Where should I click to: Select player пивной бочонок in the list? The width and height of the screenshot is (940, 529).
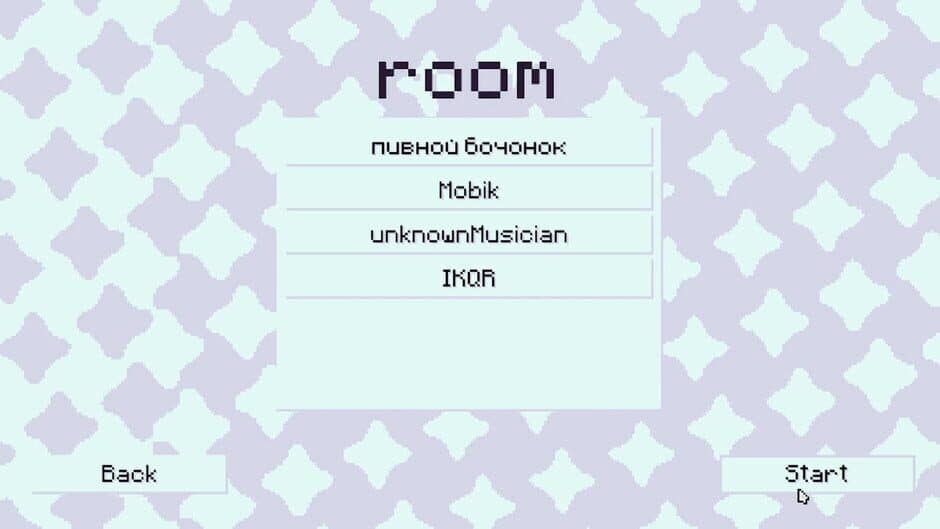[x=468, y=147]
